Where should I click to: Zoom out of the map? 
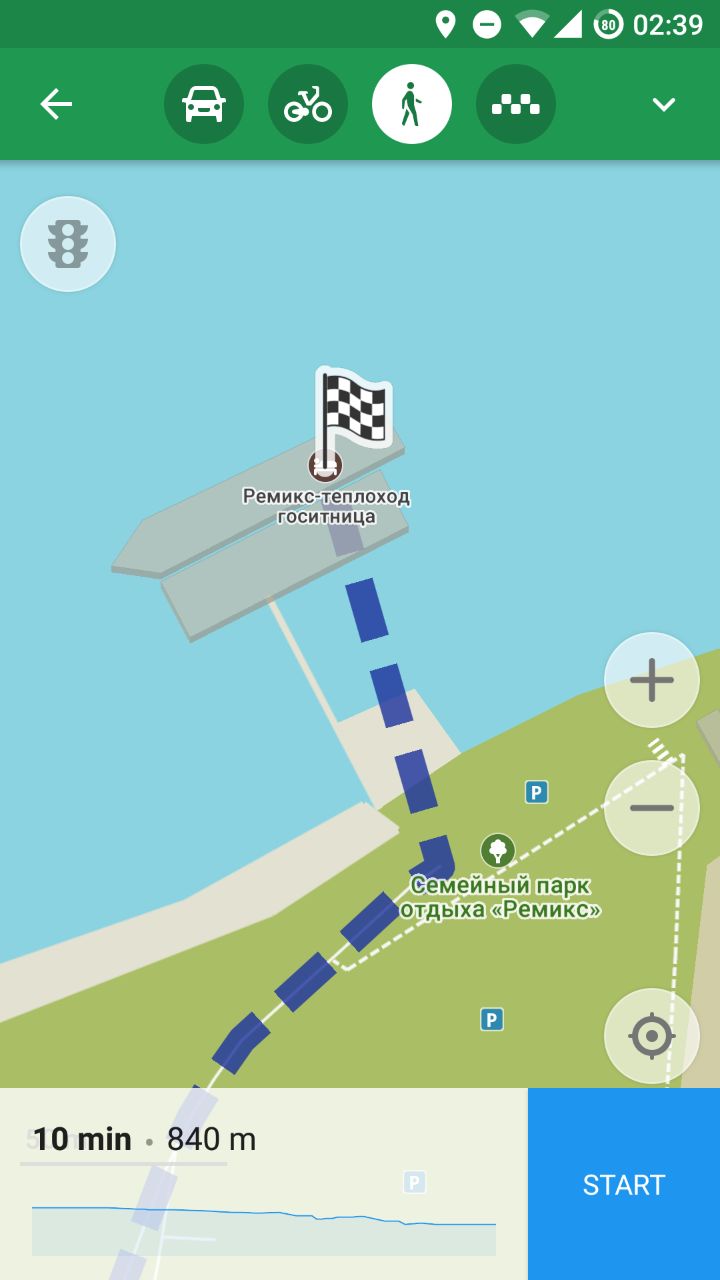click(652, 808)
